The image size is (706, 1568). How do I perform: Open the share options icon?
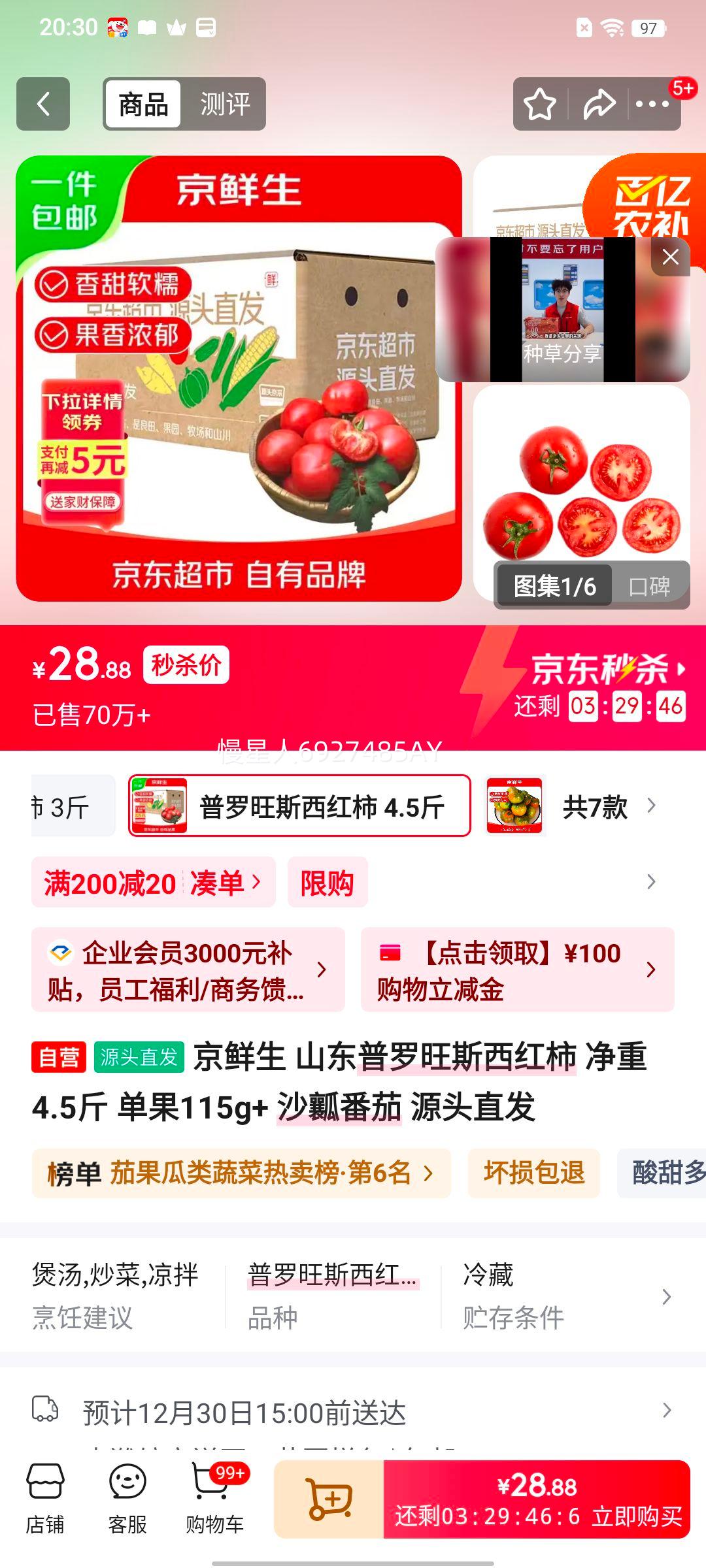(601, 105)
